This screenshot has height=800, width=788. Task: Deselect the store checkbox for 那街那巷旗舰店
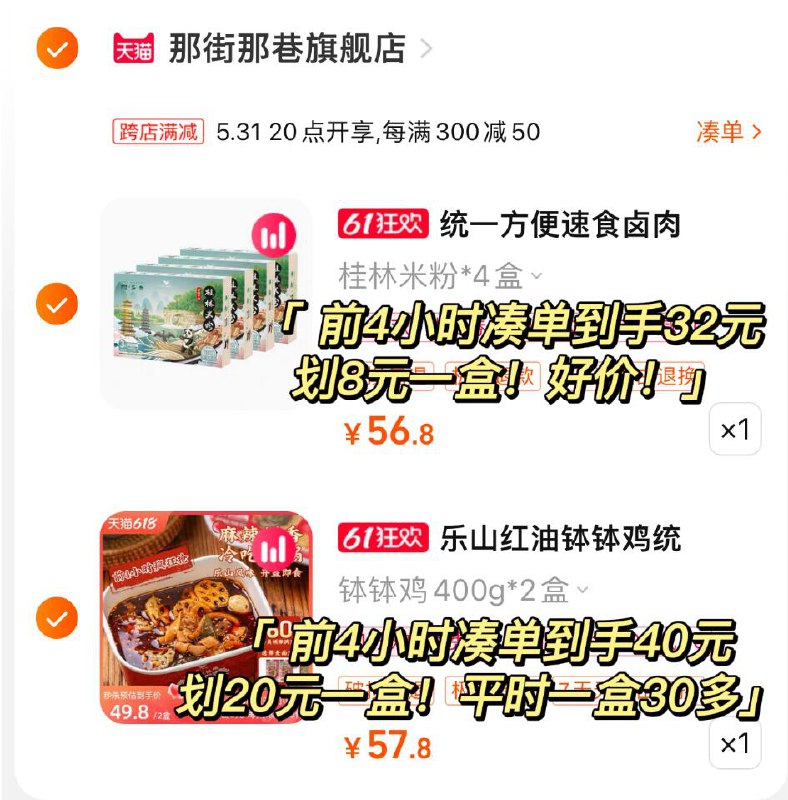click(x=56, y=44)
